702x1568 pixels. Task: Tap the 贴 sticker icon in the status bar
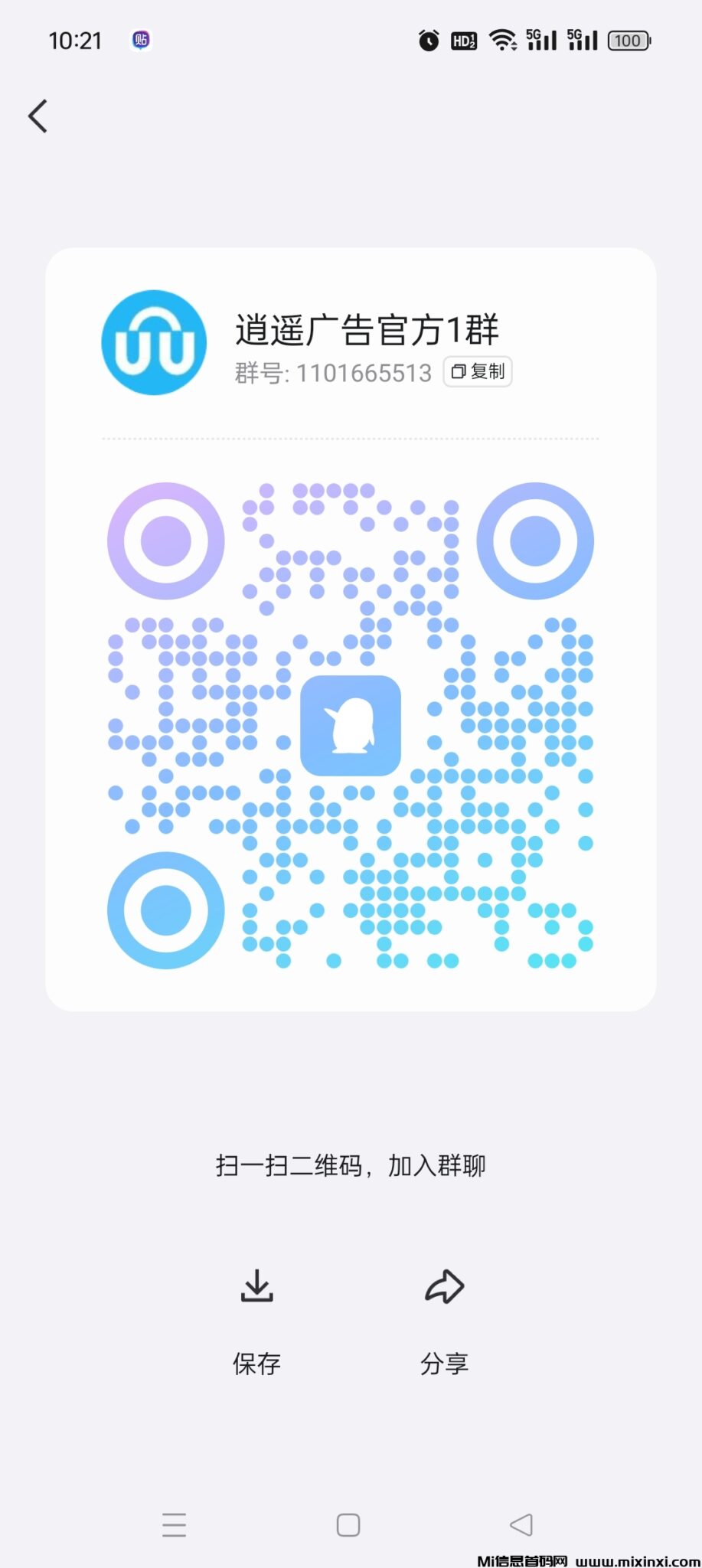[139, 40]
